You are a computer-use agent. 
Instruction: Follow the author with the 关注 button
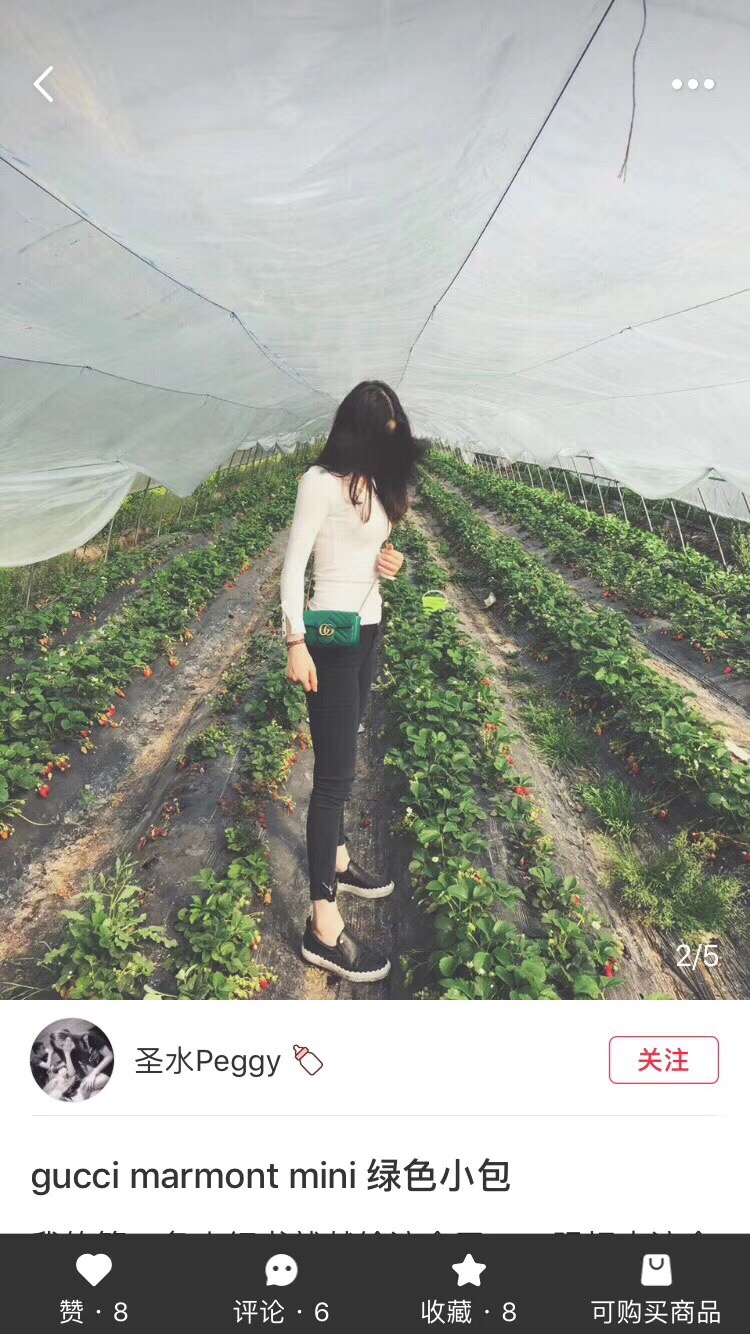click(663, 1060)
